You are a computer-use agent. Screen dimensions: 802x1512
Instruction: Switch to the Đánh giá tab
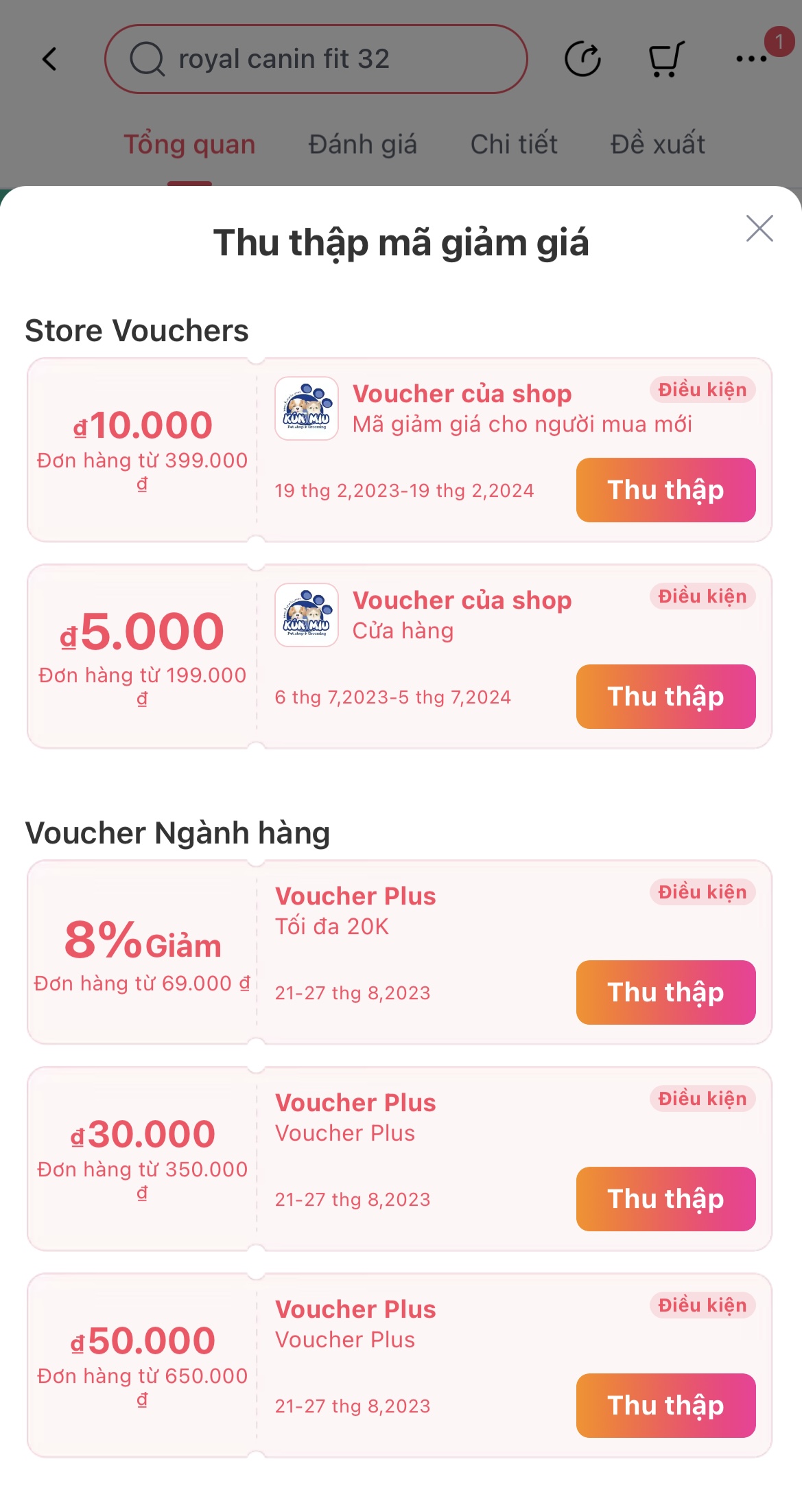(x=362, y=144)
